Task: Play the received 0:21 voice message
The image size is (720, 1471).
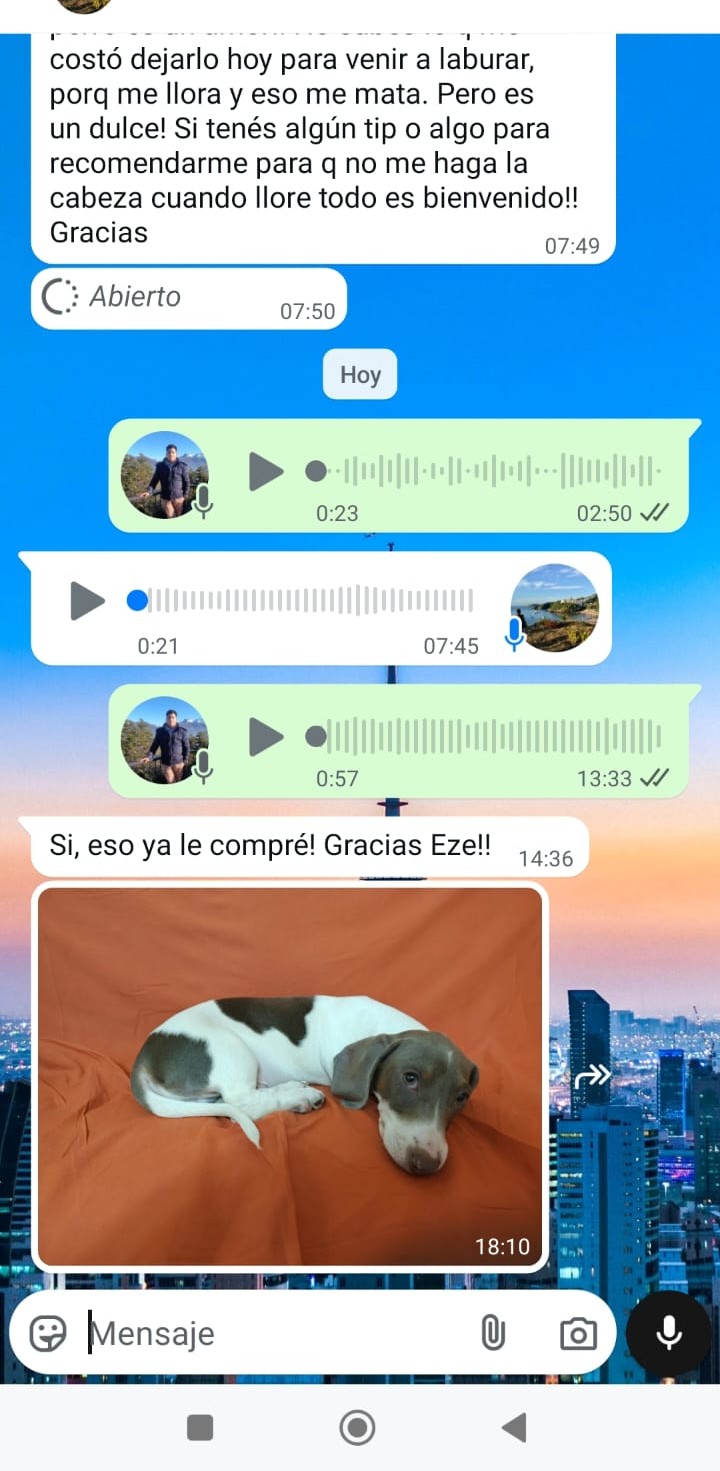Action: [87, 600]
